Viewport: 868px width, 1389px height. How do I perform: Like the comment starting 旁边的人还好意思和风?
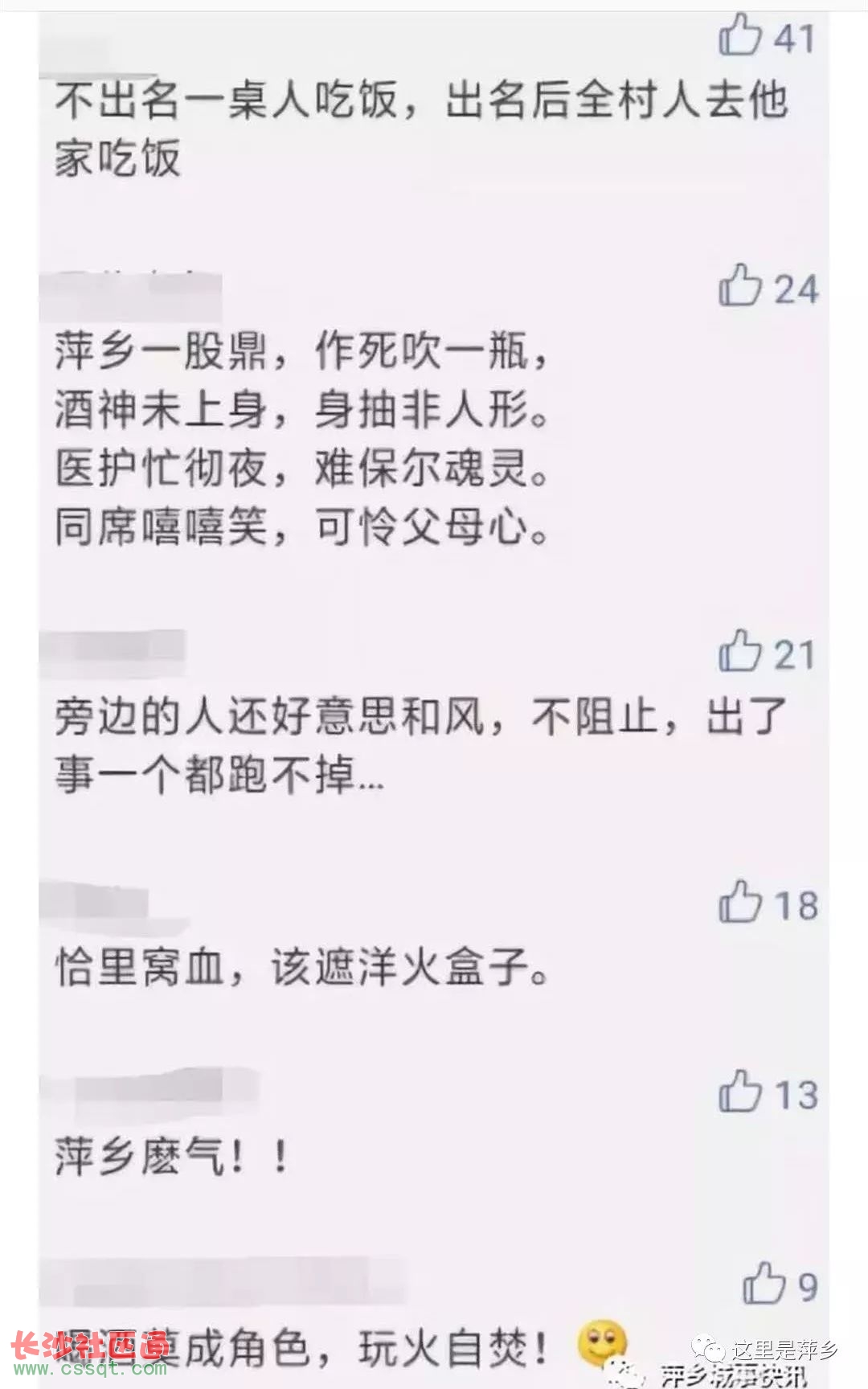(740, 652)
